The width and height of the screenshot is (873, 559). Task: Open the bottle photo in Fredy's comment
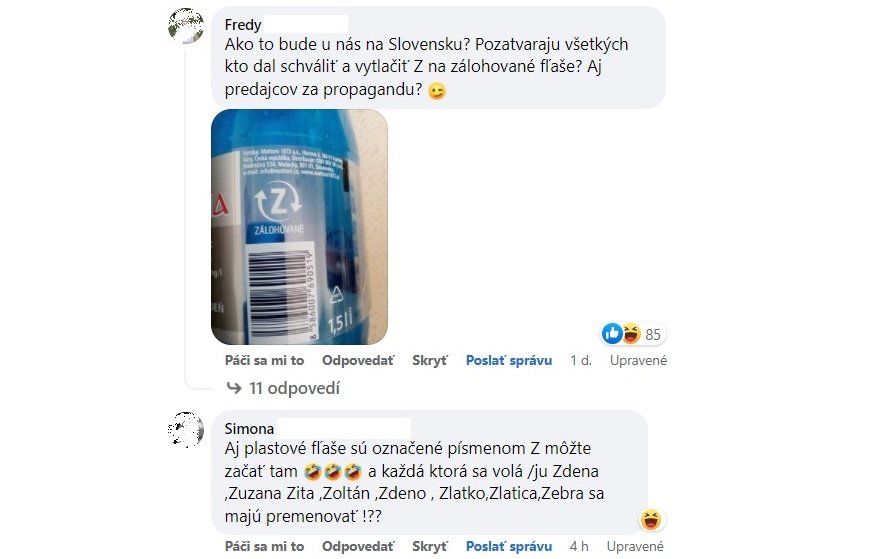pyautogui.click(x=299, y=227)
